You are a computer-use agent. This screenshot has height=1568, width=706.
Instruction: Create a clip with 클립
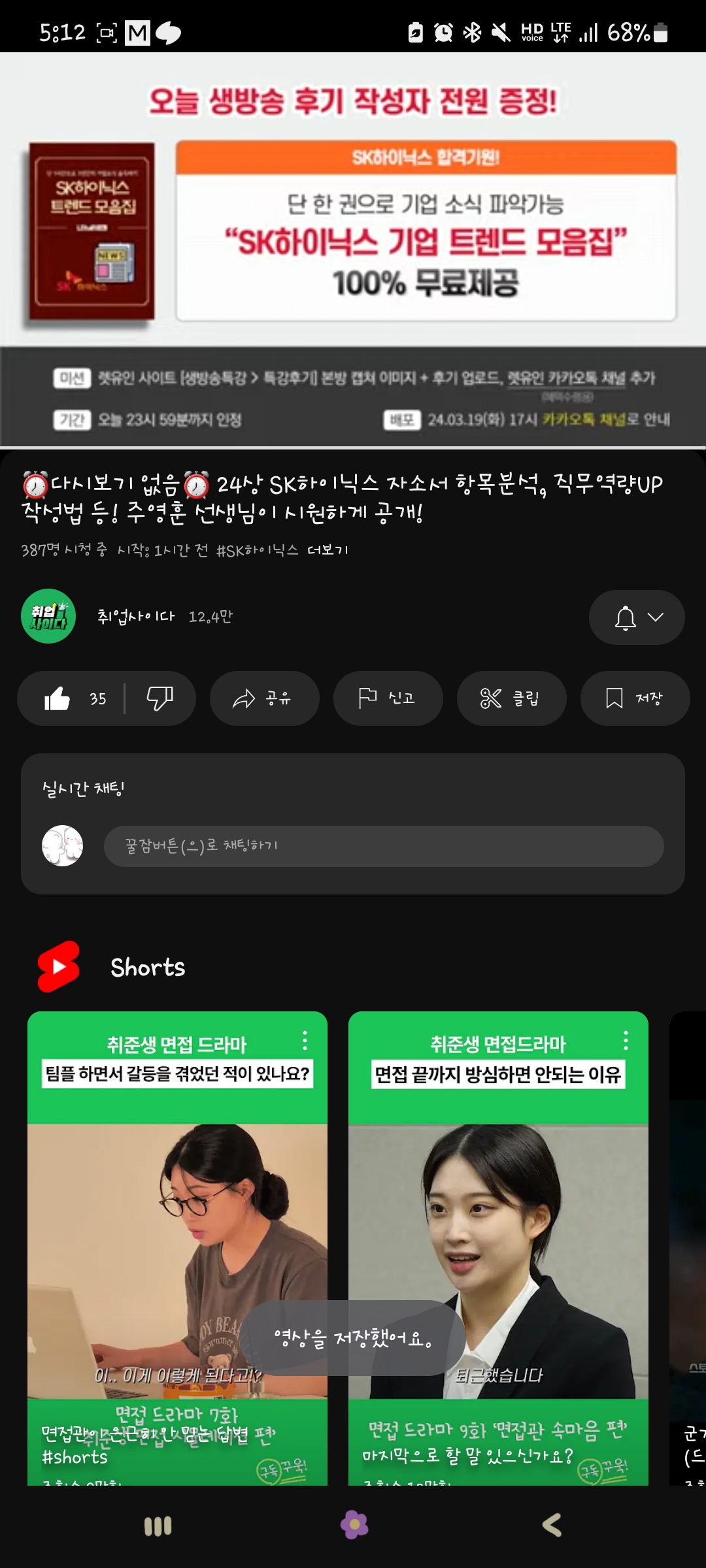click(511, 699)
